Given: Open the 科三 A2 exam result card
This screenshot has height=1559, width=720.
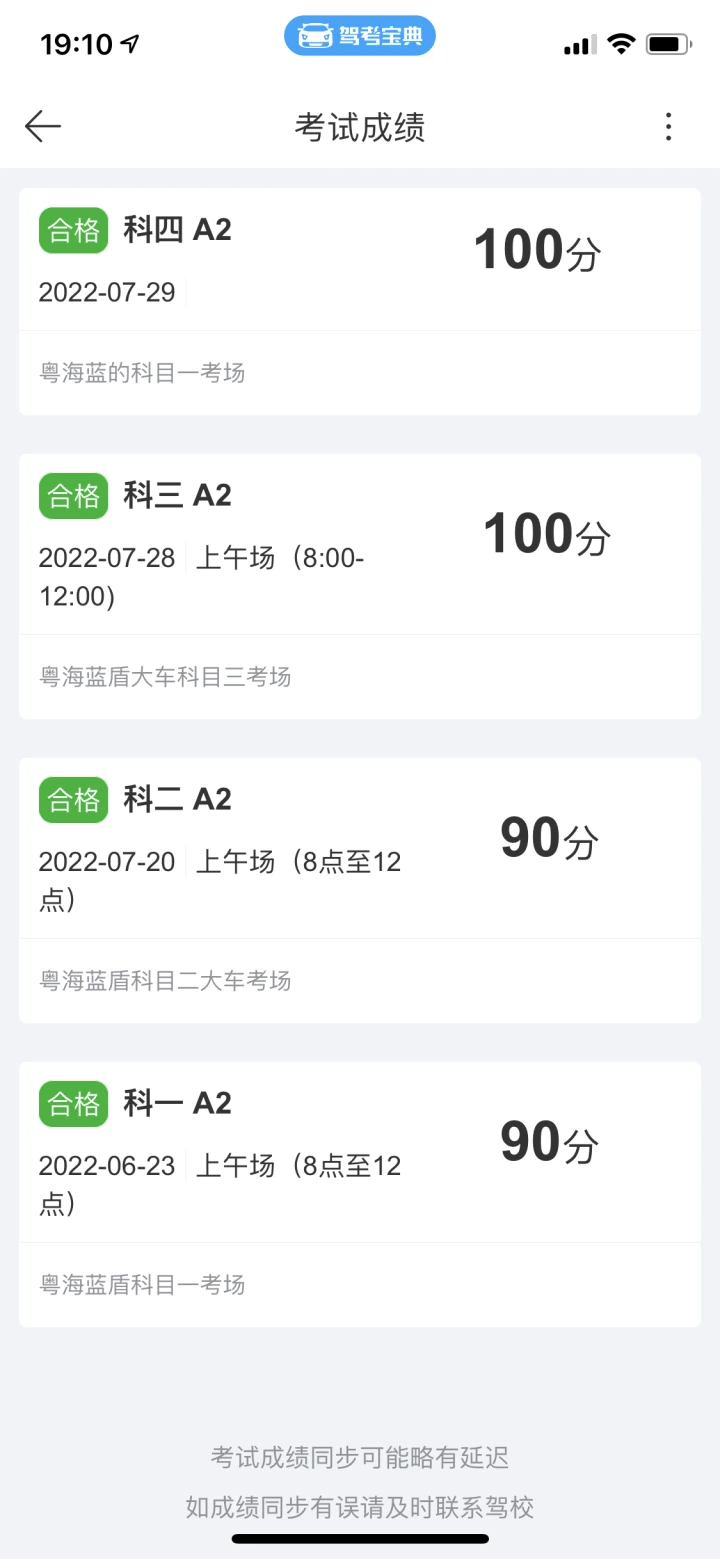Looking at the screenshot, I should coord(360,587).
